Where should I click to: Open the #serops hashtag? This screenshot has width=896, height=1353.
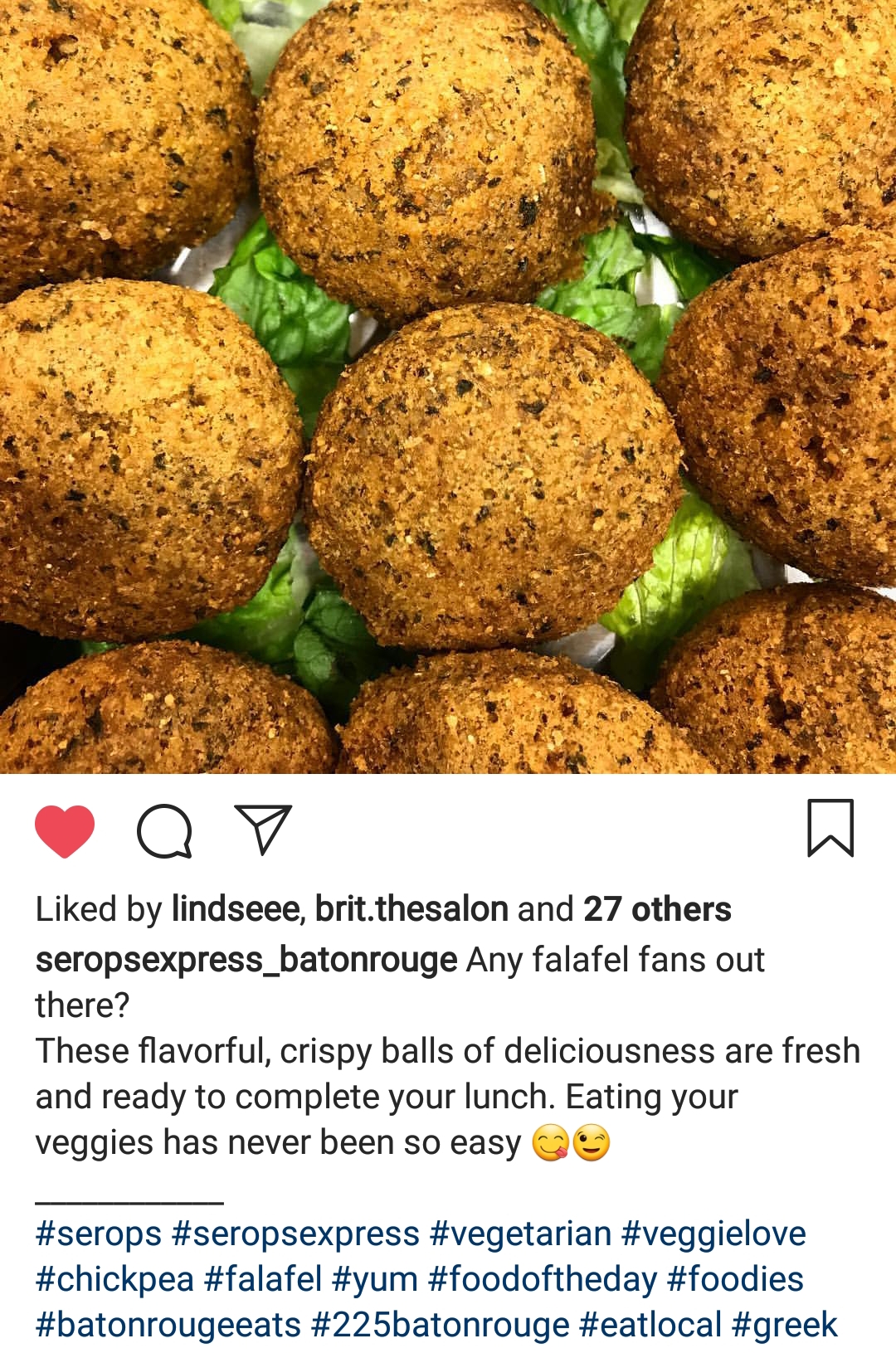pos(98,1234)
